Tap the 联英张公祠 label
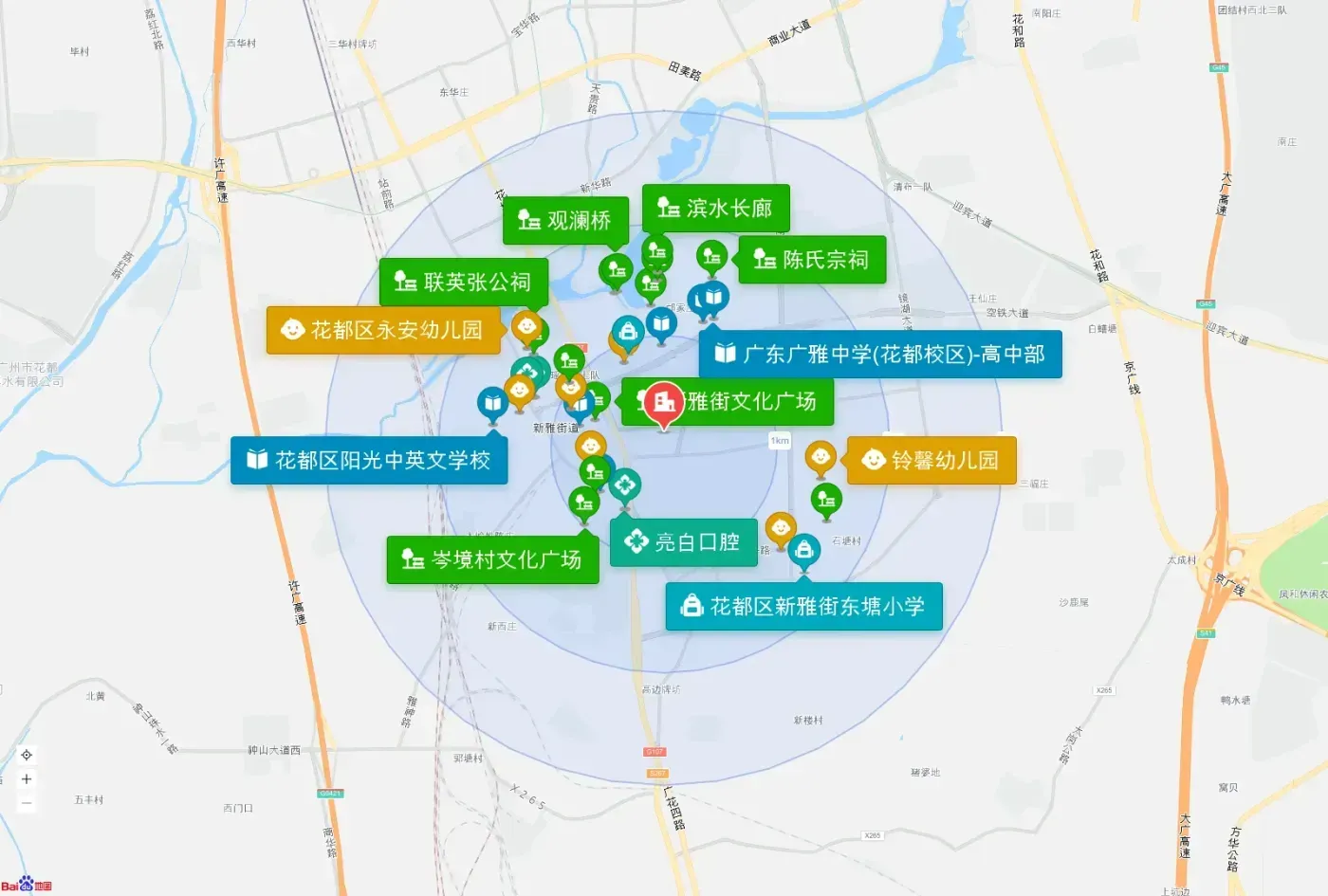The height and width of the screenshot is (896, 1328). [464, 283]
